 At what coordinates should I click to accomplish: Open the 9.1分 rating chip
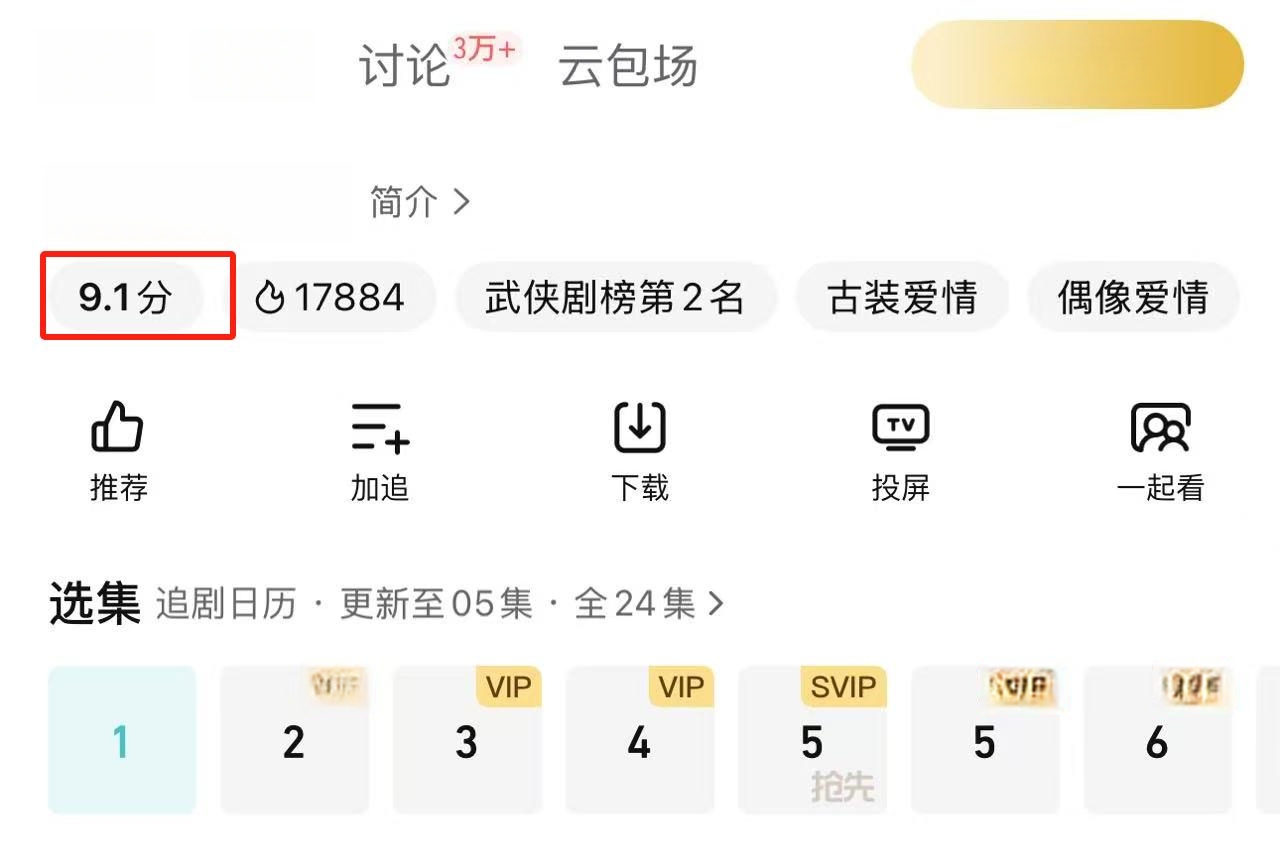point(126,297)
